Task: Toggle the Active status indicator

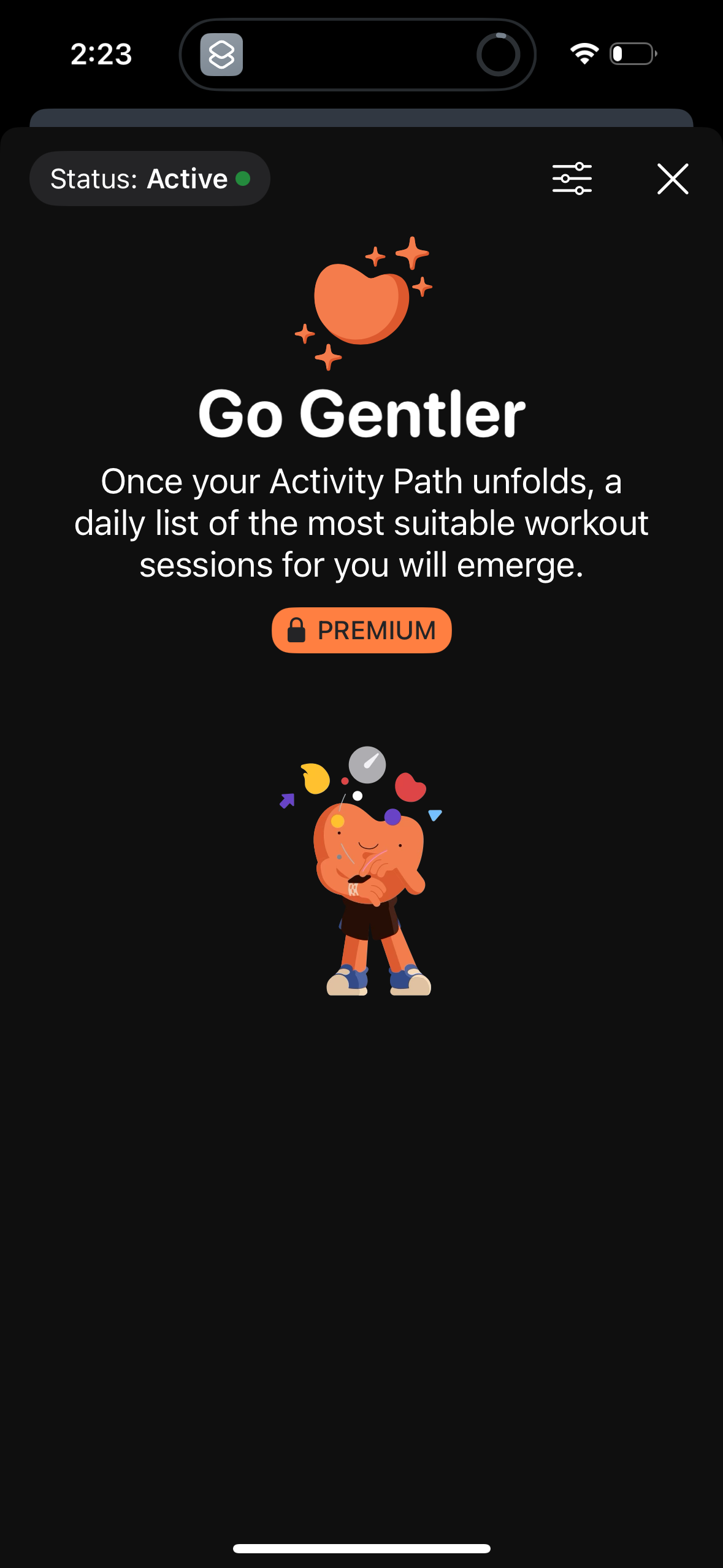Action: (x=149, y=178)
